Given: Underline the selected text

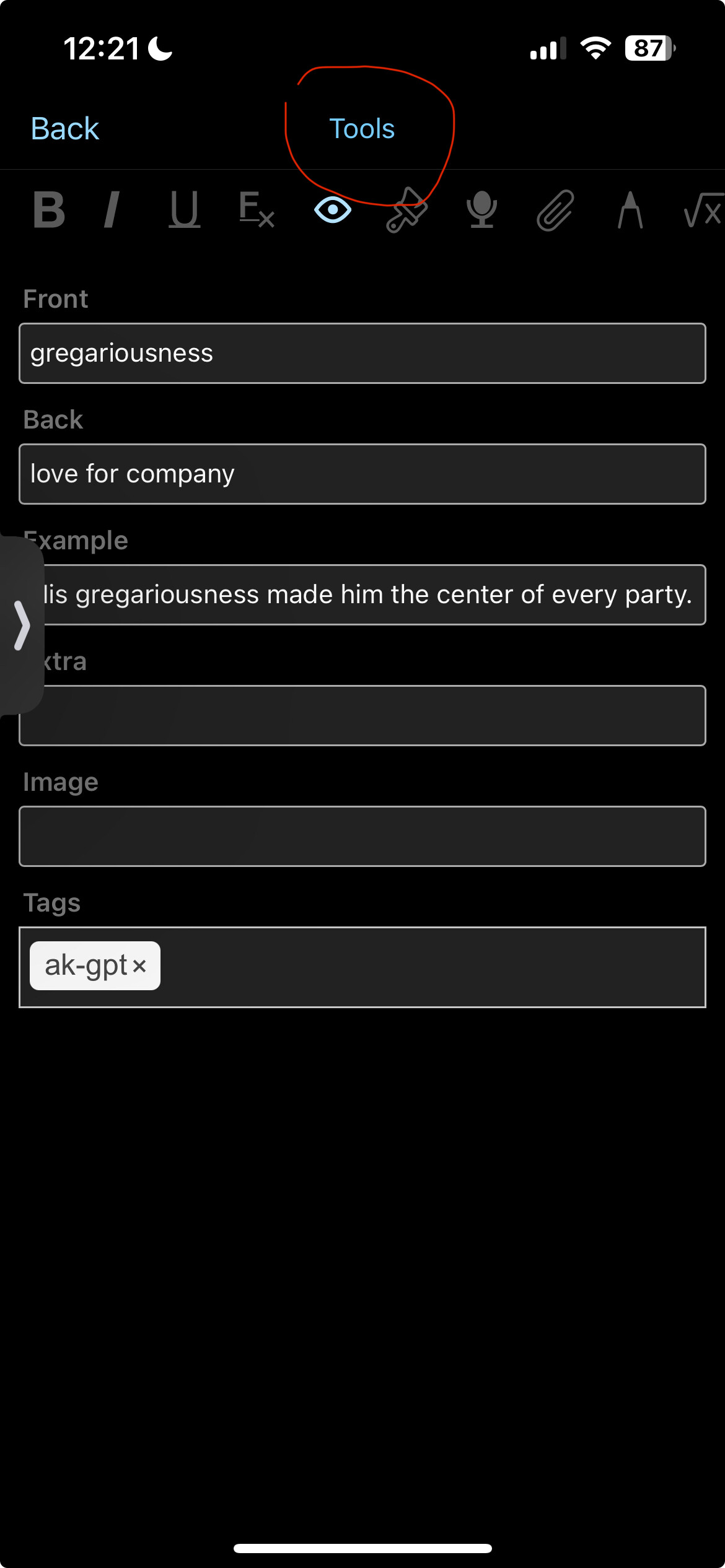Looking at the screenshot, I should point(184,210).
